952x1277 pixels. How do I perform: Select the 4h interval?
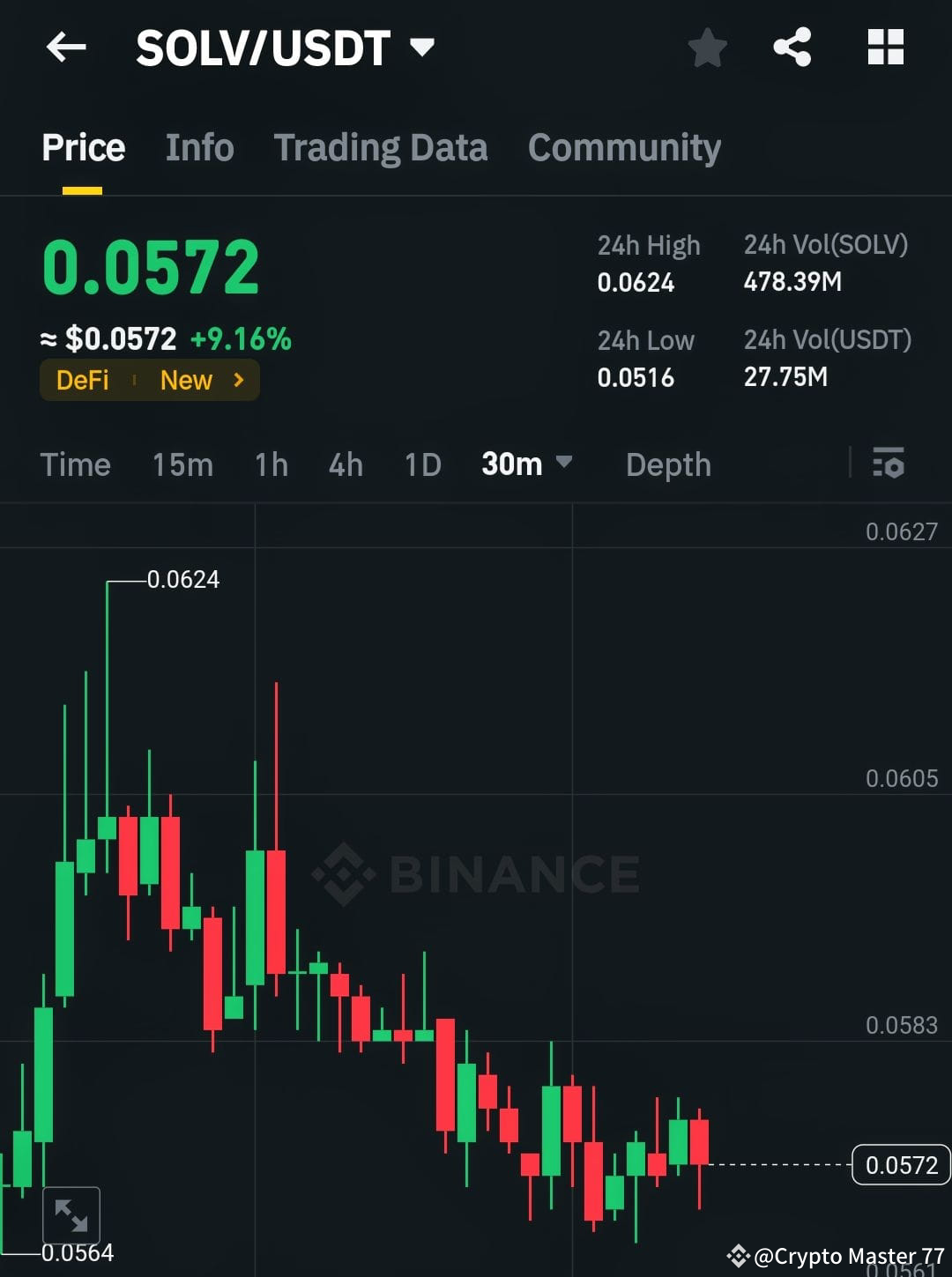(x=345, y=464)
